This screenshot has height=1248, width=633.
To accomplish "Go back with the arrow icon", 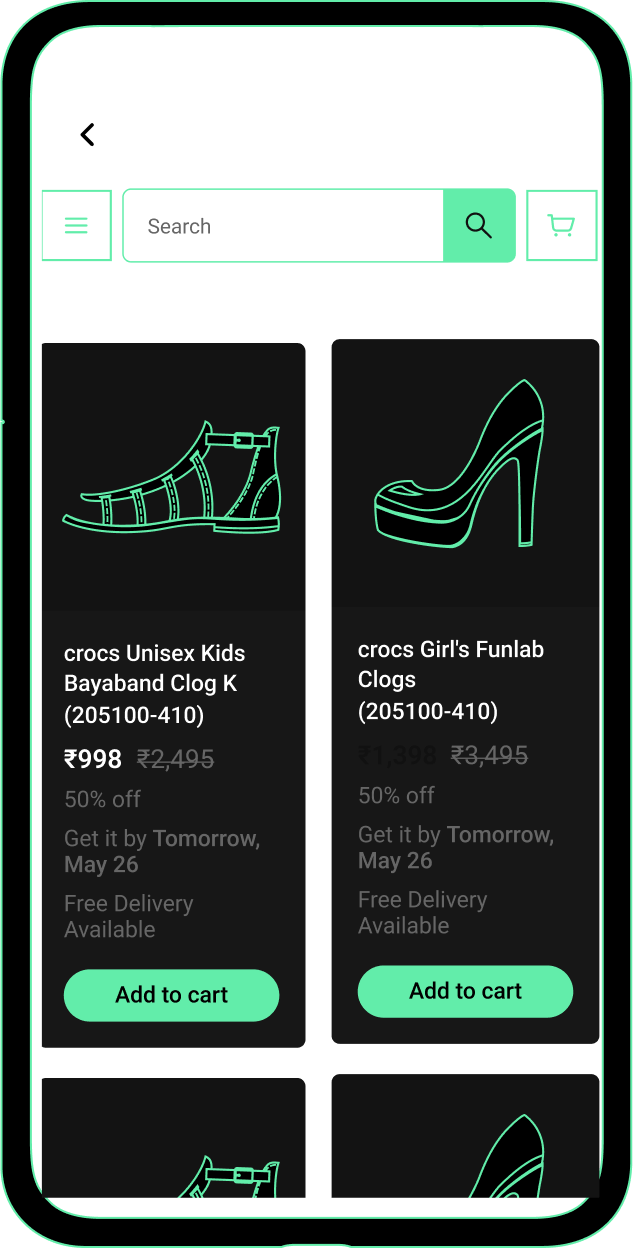I will [x=88, y=134].
